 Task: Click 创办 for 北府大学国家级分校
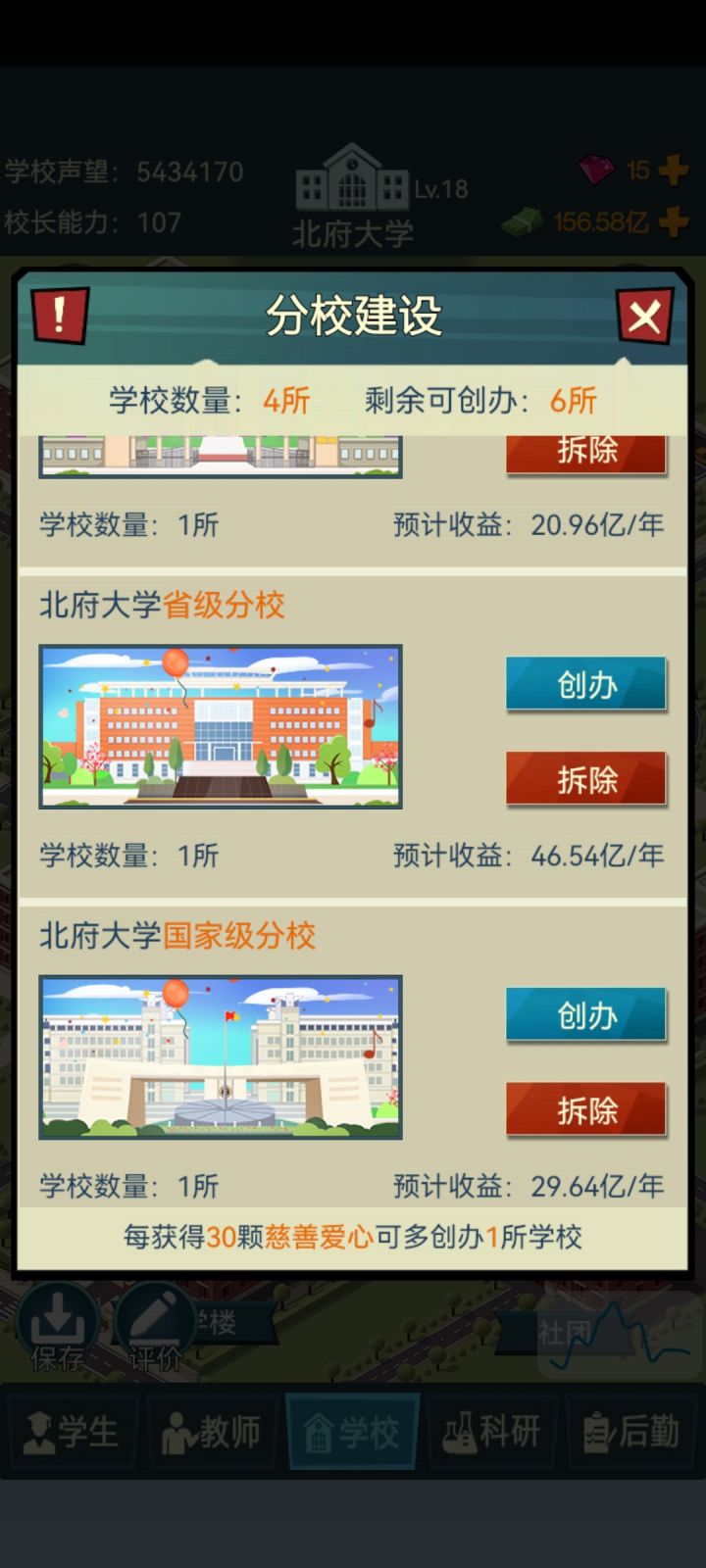585,1014
